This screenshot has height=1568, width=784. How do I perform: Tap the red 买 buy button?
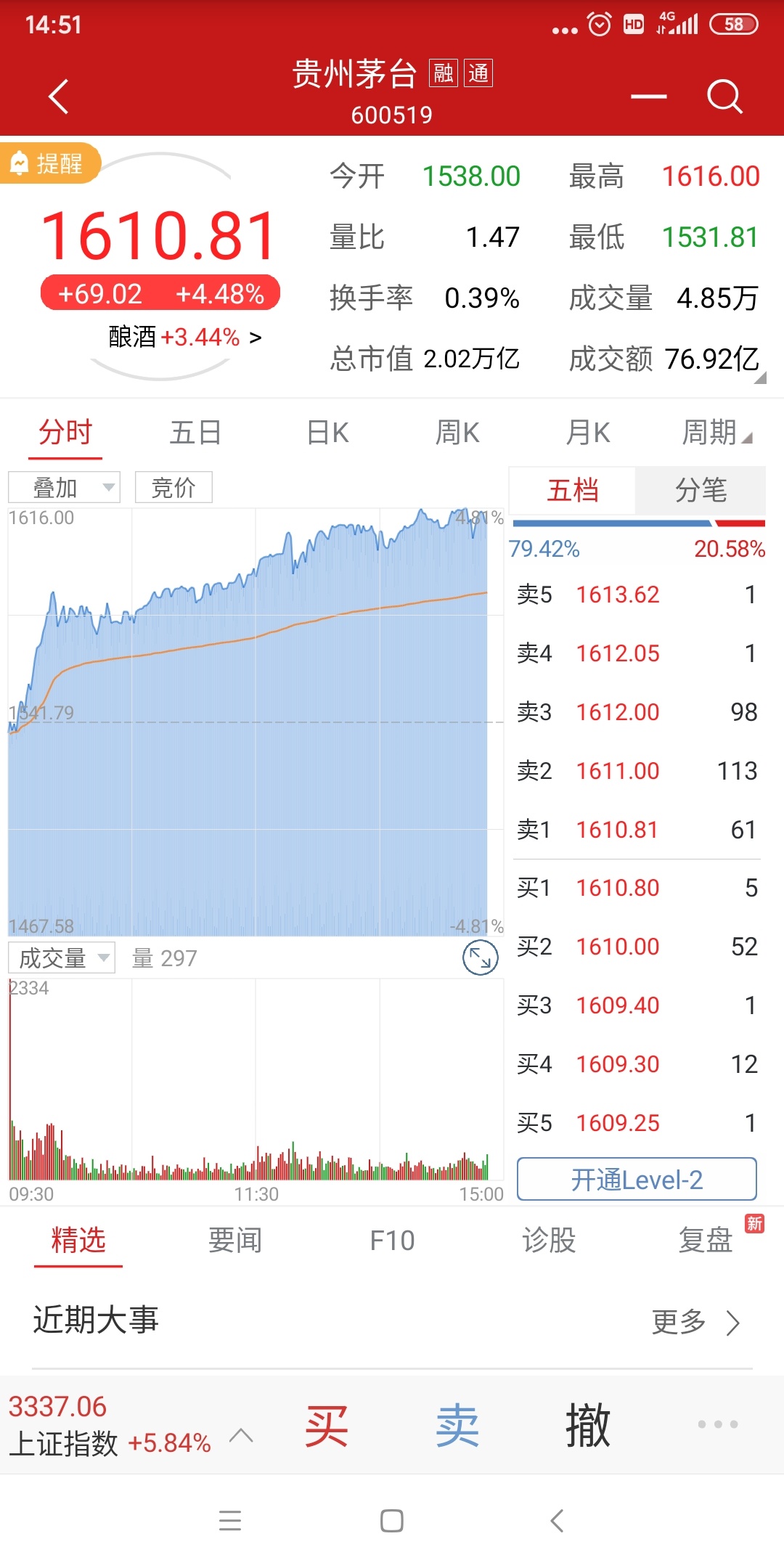[327, 1425]
